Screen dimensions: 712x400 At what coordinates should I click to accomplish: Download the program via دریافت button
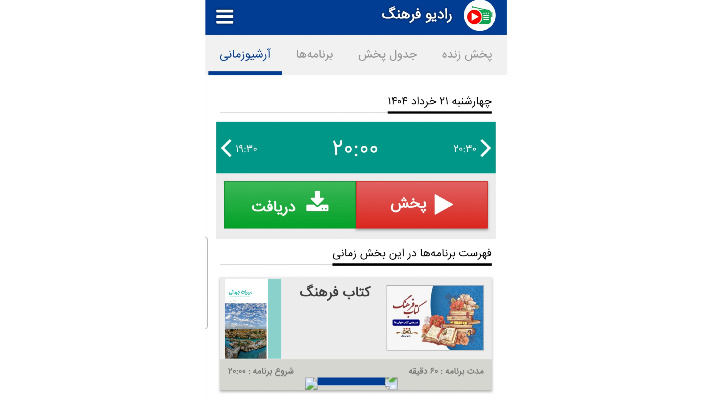289,204
